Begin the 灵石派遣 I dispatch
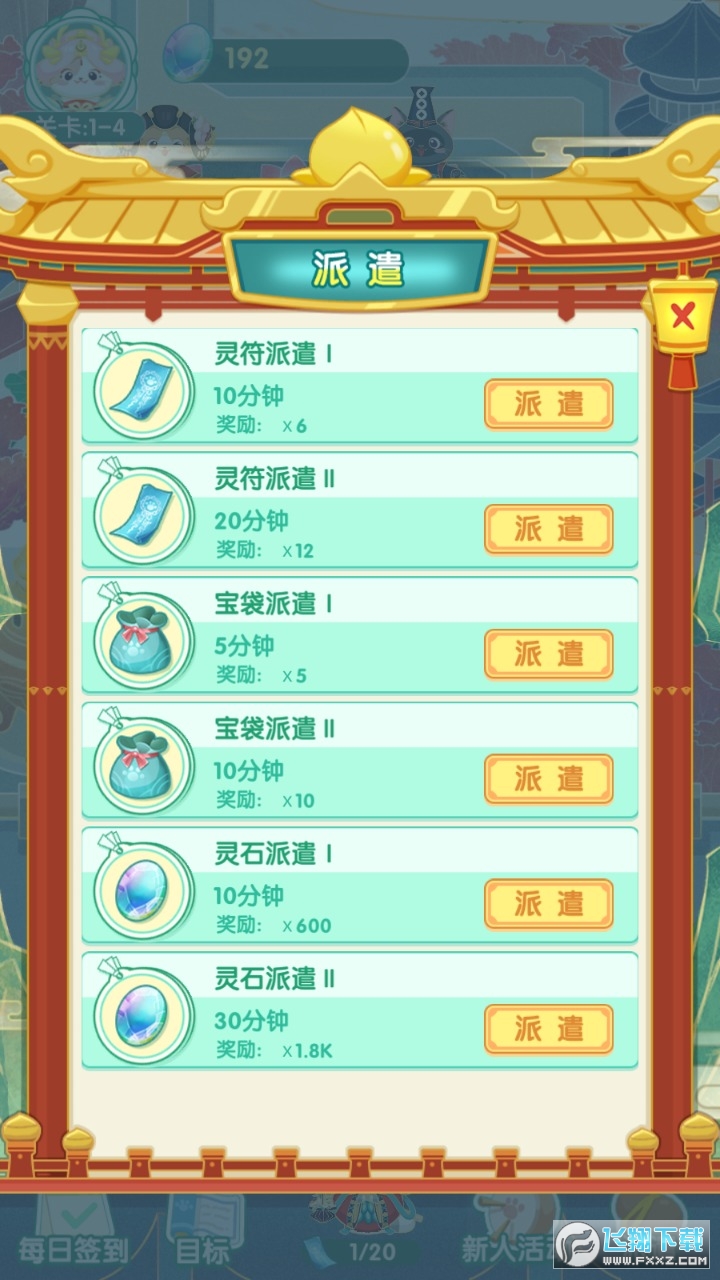Image resolution: width=720 pixels, height=1280 pixels. 548,904
